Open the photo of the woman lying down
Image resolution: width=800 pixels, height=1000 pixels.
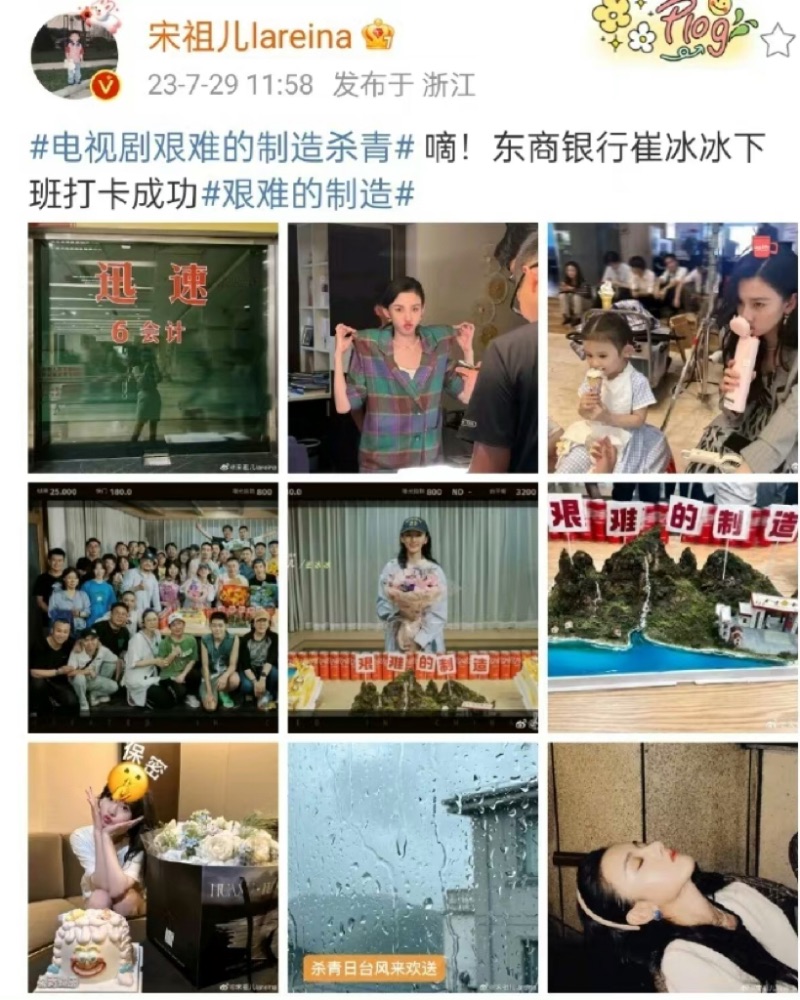click(x=672, y=866)
